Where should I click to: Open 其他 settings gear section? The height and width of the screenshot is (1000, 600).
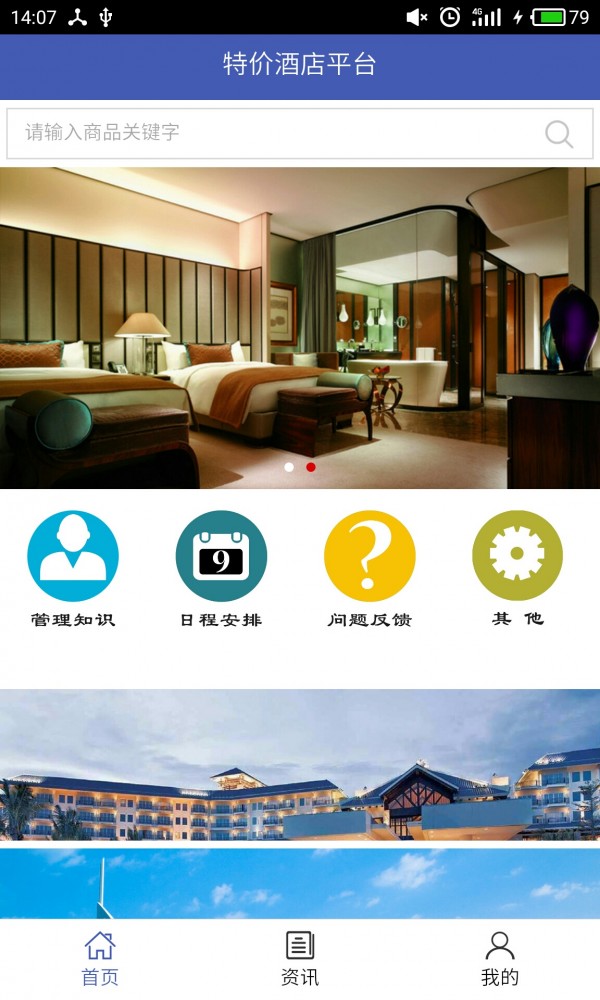click(x=517, y=568)
